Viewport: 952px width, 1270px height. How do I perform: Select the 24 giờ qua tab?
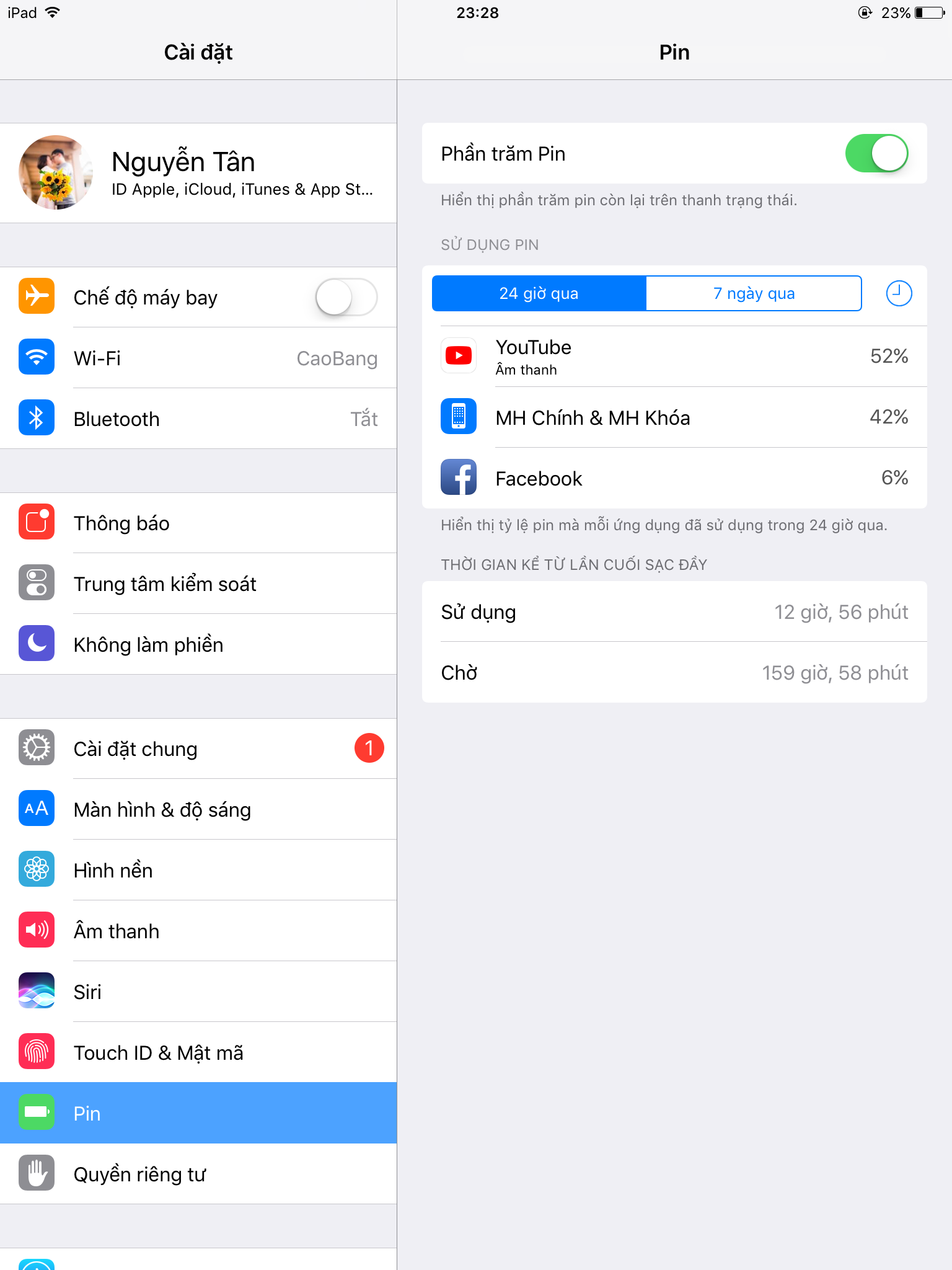pyautogui.click(x=539, y=293)
